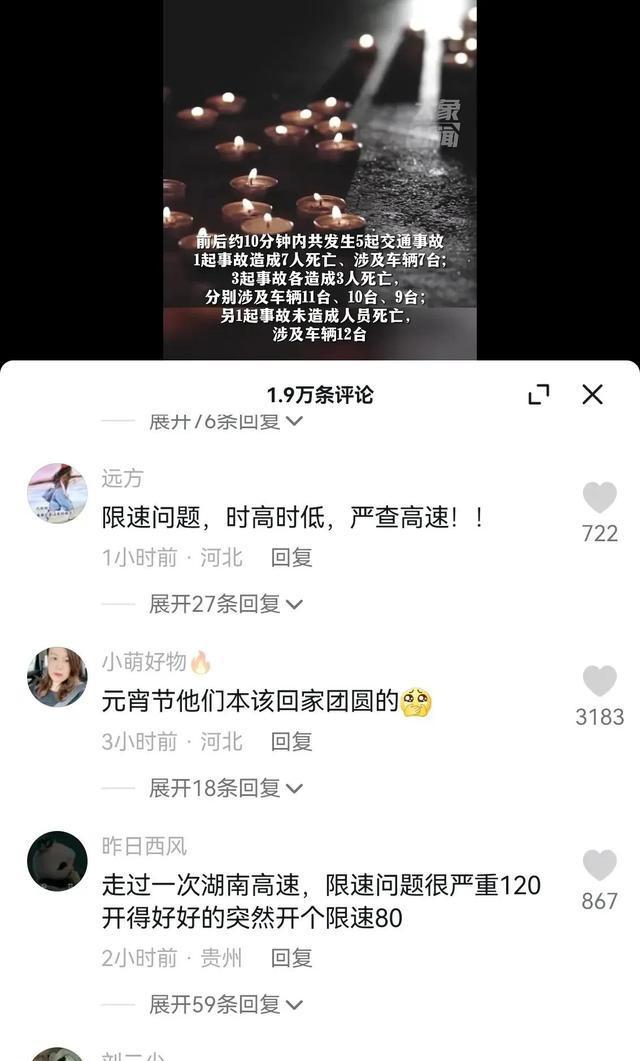The width and height of the screenshot is (640, 1061).
Task: Close the comments panel
Action: [592, 395]
